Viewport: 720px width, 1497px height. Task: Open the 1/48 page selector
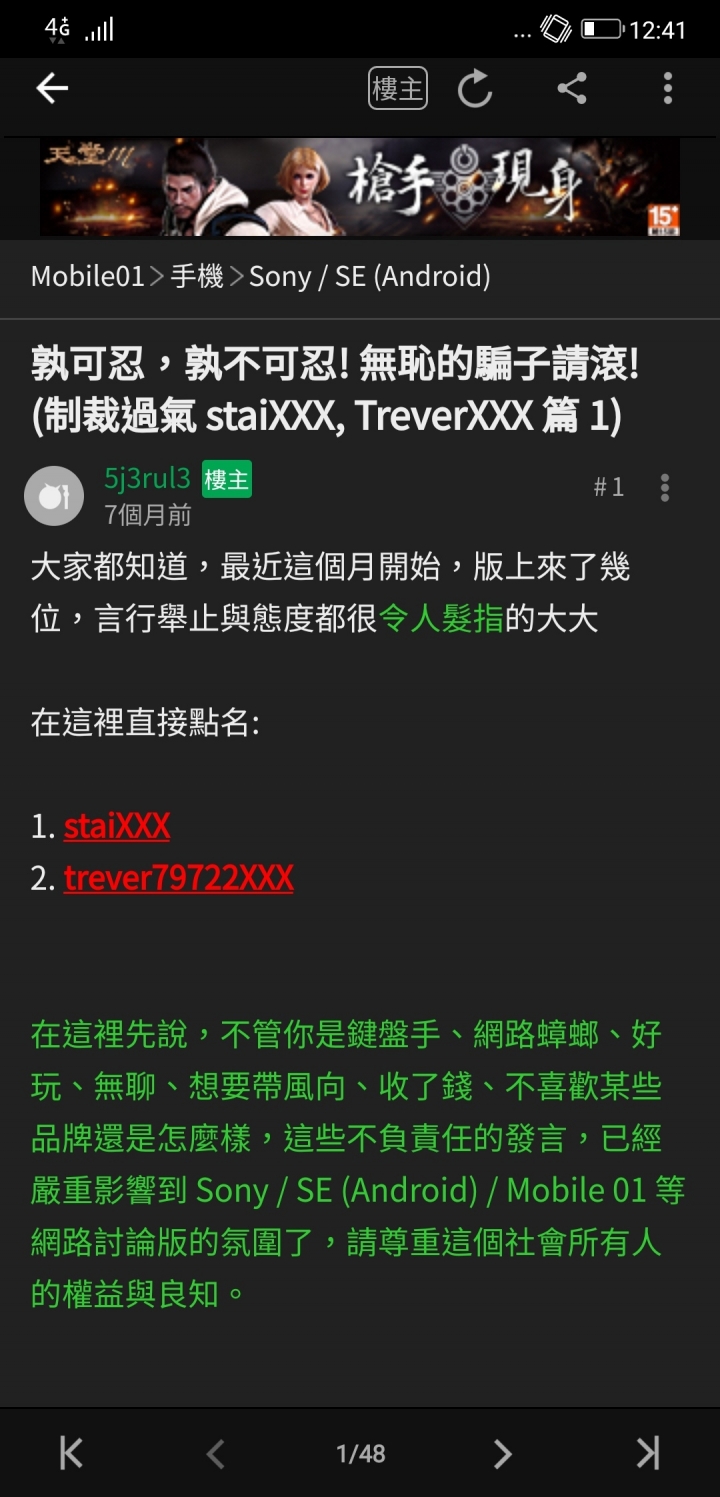[360, 1453]
